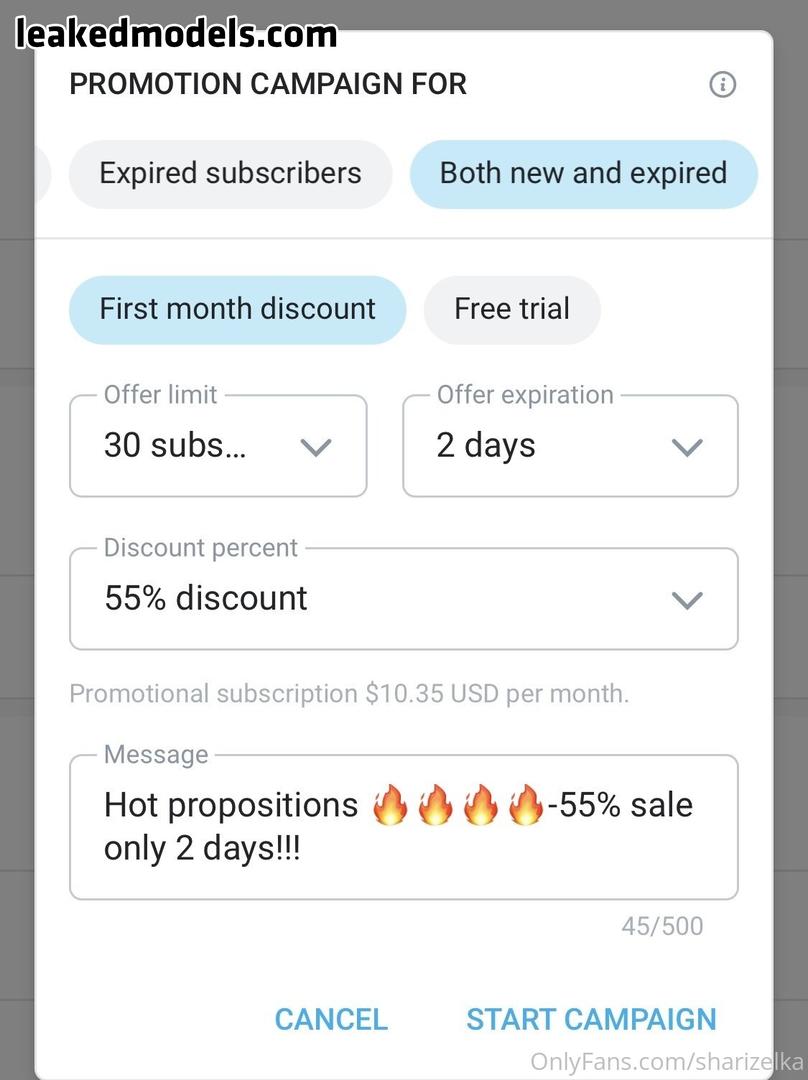Select the Expired subscribers chip
This screenshot has width=808, height=1080.
(230, 173)
